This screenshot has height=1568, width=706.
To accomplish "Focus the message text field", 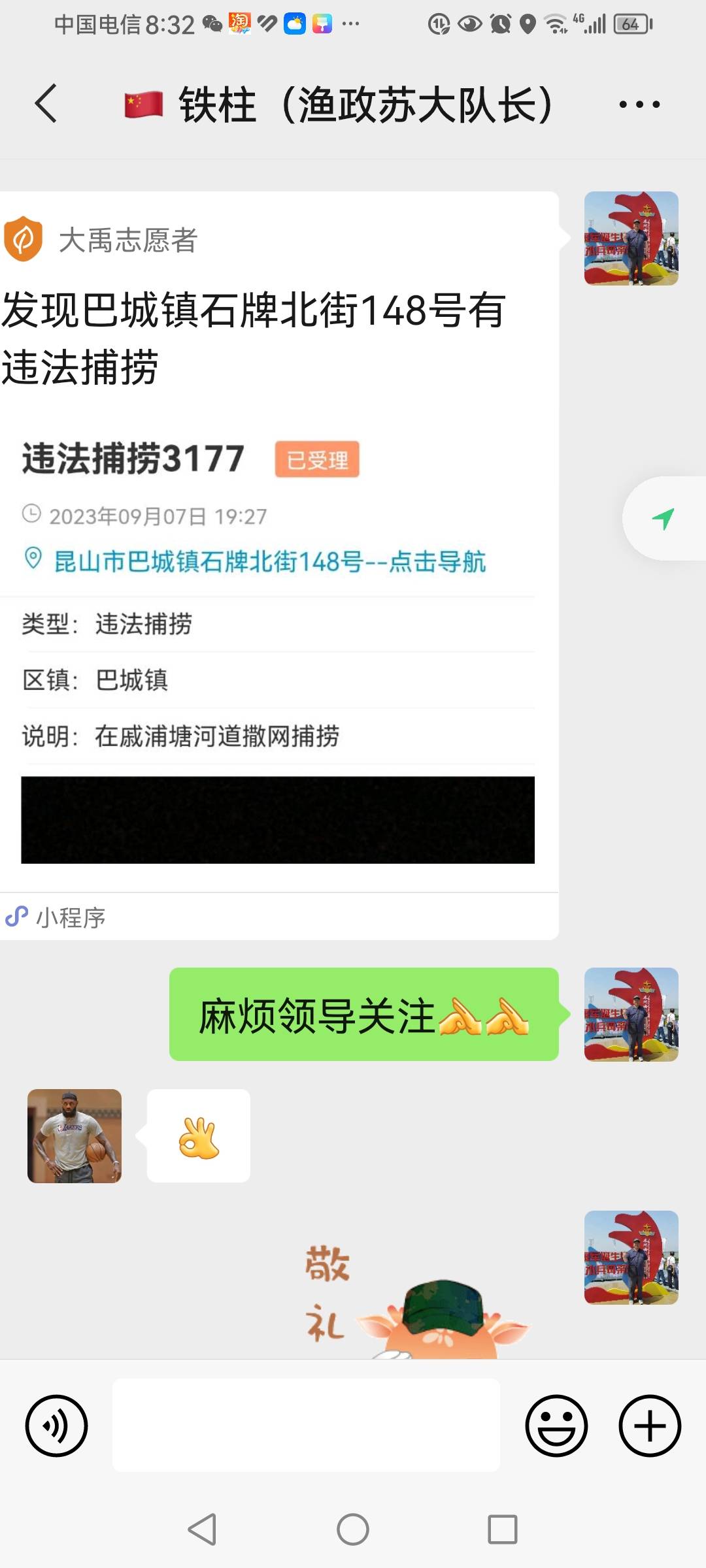I will pos(306,1426).
